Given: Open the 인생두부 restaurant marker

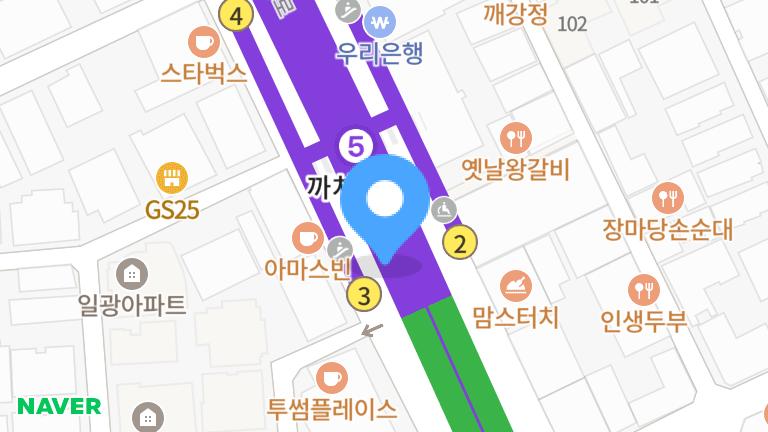Looking at the screenshot, I should [x=644, y=290].
